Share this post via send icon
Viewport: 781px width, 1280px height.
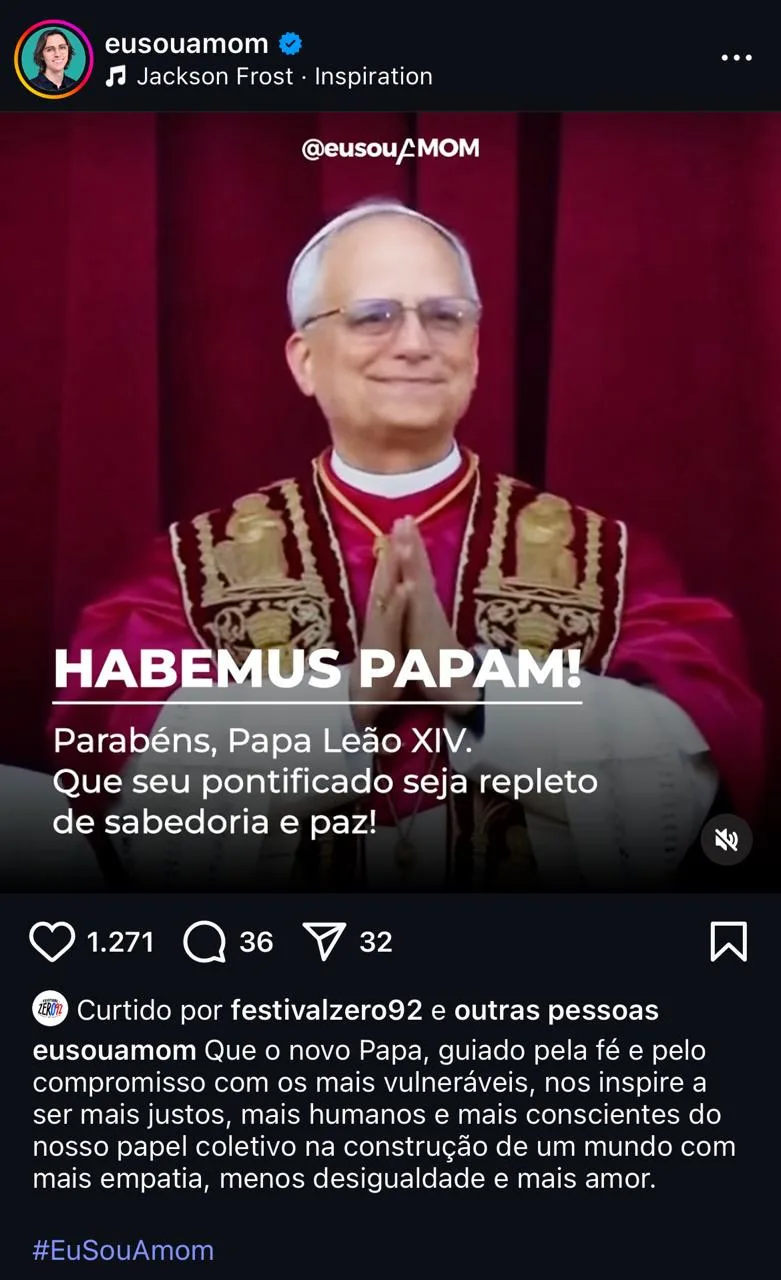[324, 942]
